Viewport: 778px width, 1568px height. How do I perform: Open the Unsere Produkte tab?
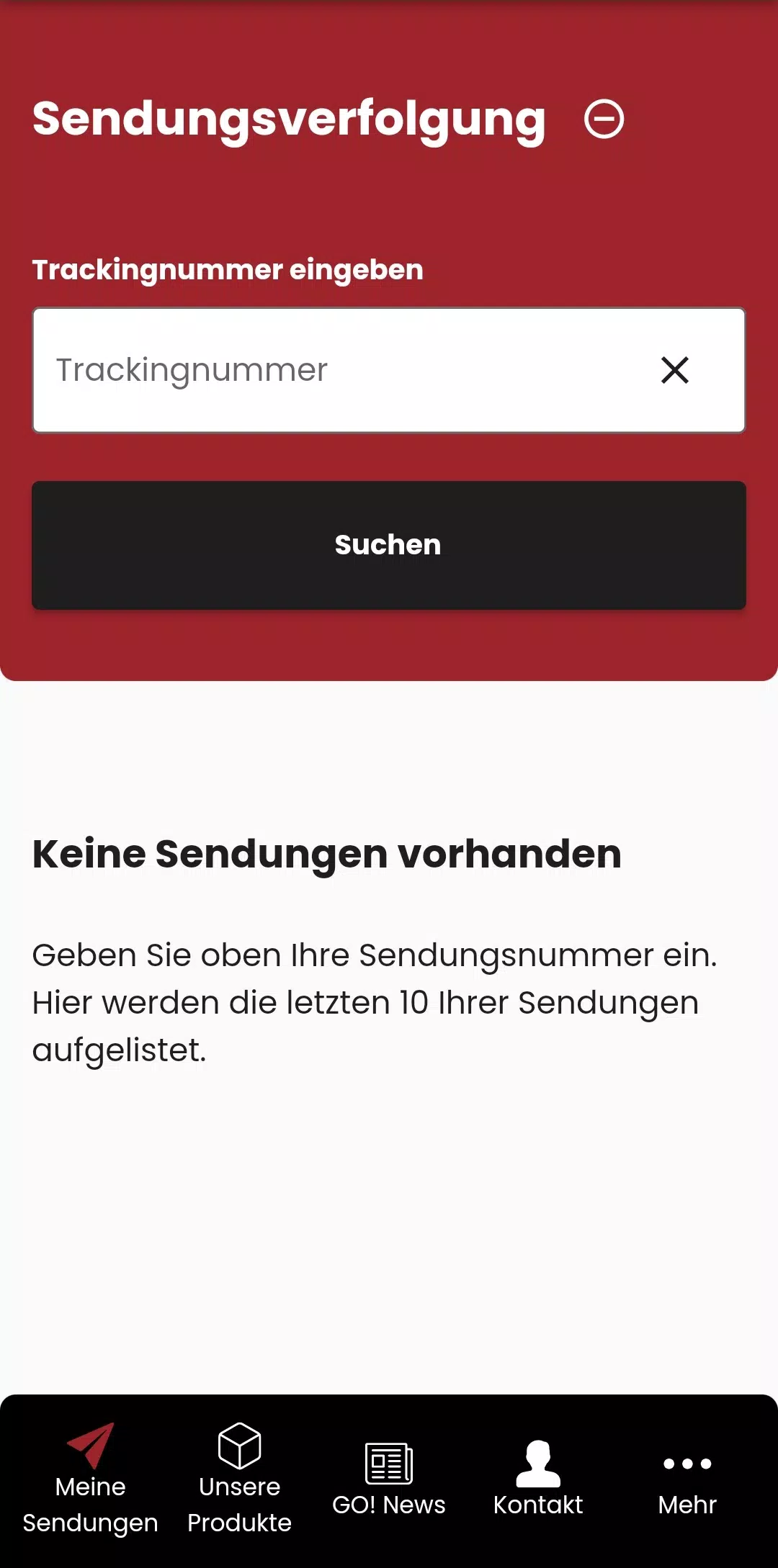coord(240,1479)
